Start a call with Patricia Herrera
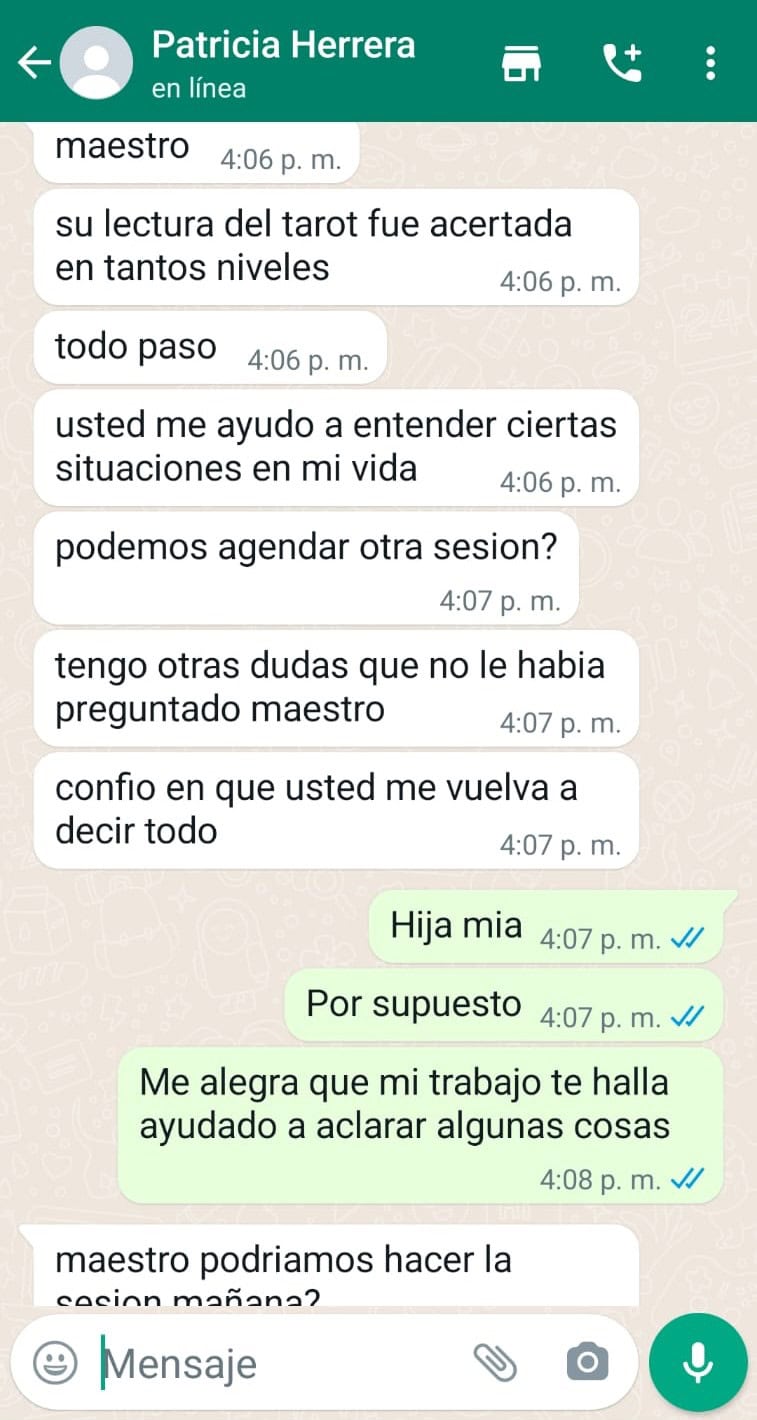This screenshot has width=757, height=1420. click(622, 63)
